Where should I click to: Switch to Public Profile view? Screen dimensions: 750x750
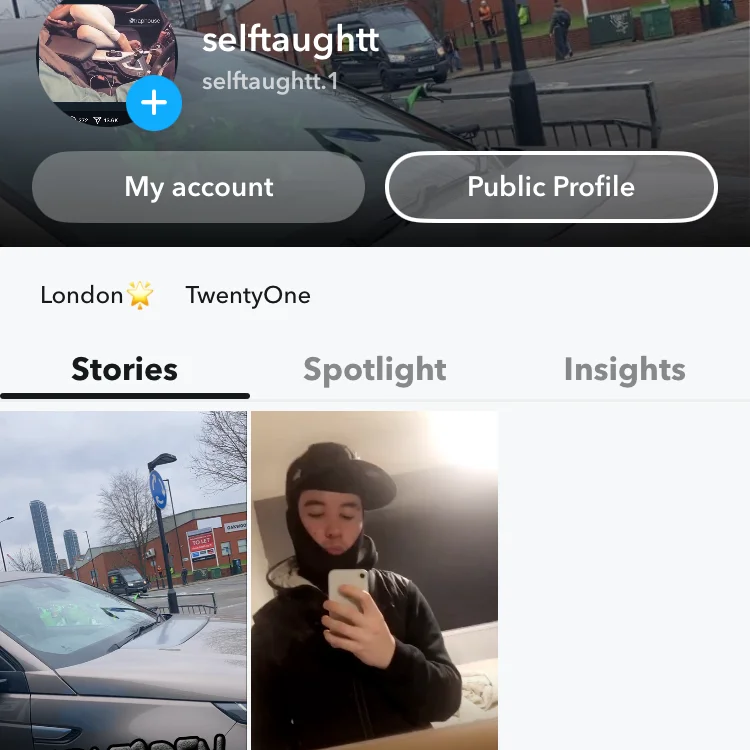[551, 187]
